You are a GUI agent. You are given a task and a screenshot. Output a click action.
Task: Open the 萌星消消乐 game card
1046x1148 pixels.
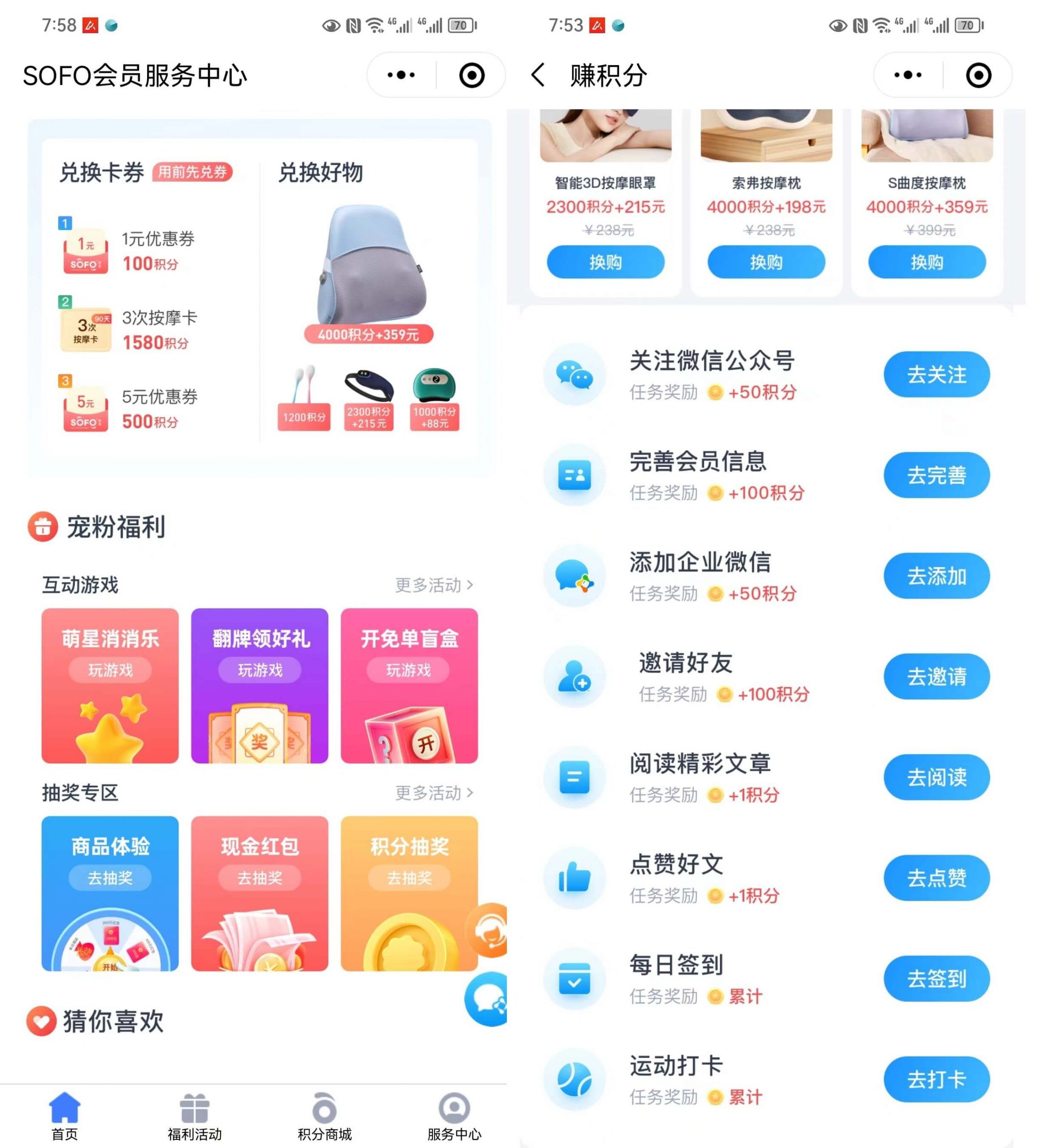pos(110,686)
